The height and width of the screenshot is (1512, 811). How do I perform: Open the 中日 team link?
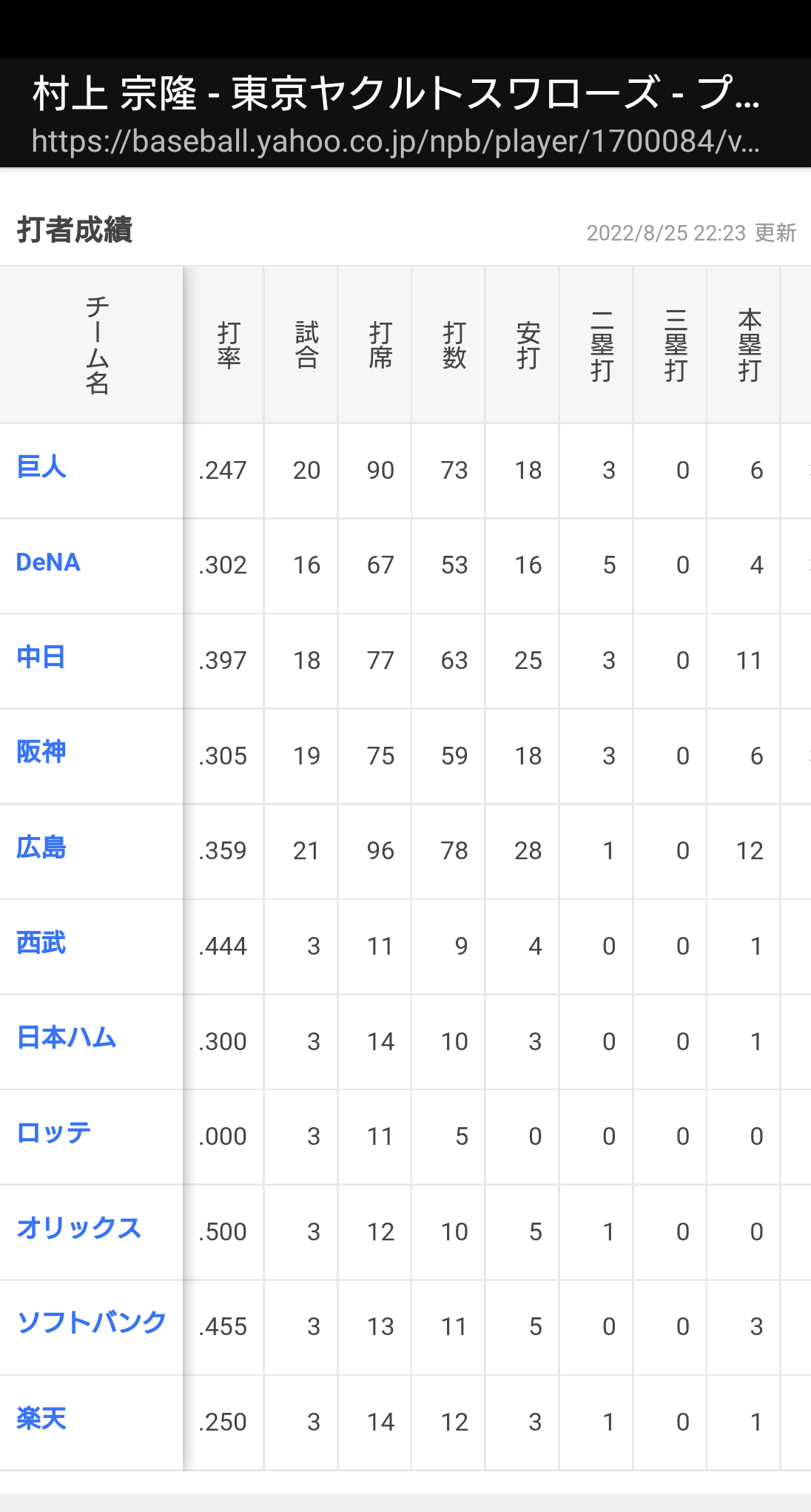41,657
